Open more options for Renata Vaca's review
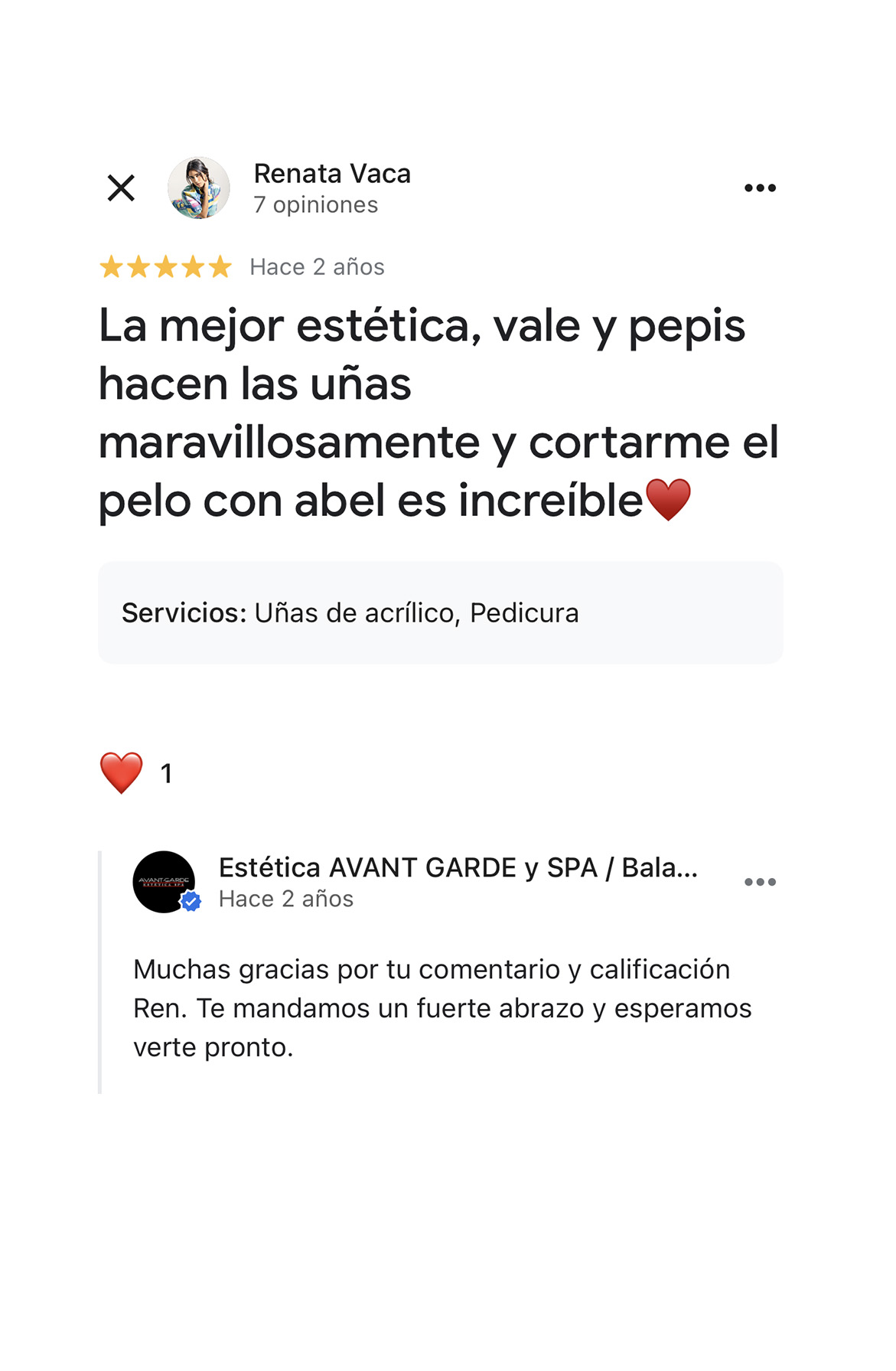 coord(760,188)
